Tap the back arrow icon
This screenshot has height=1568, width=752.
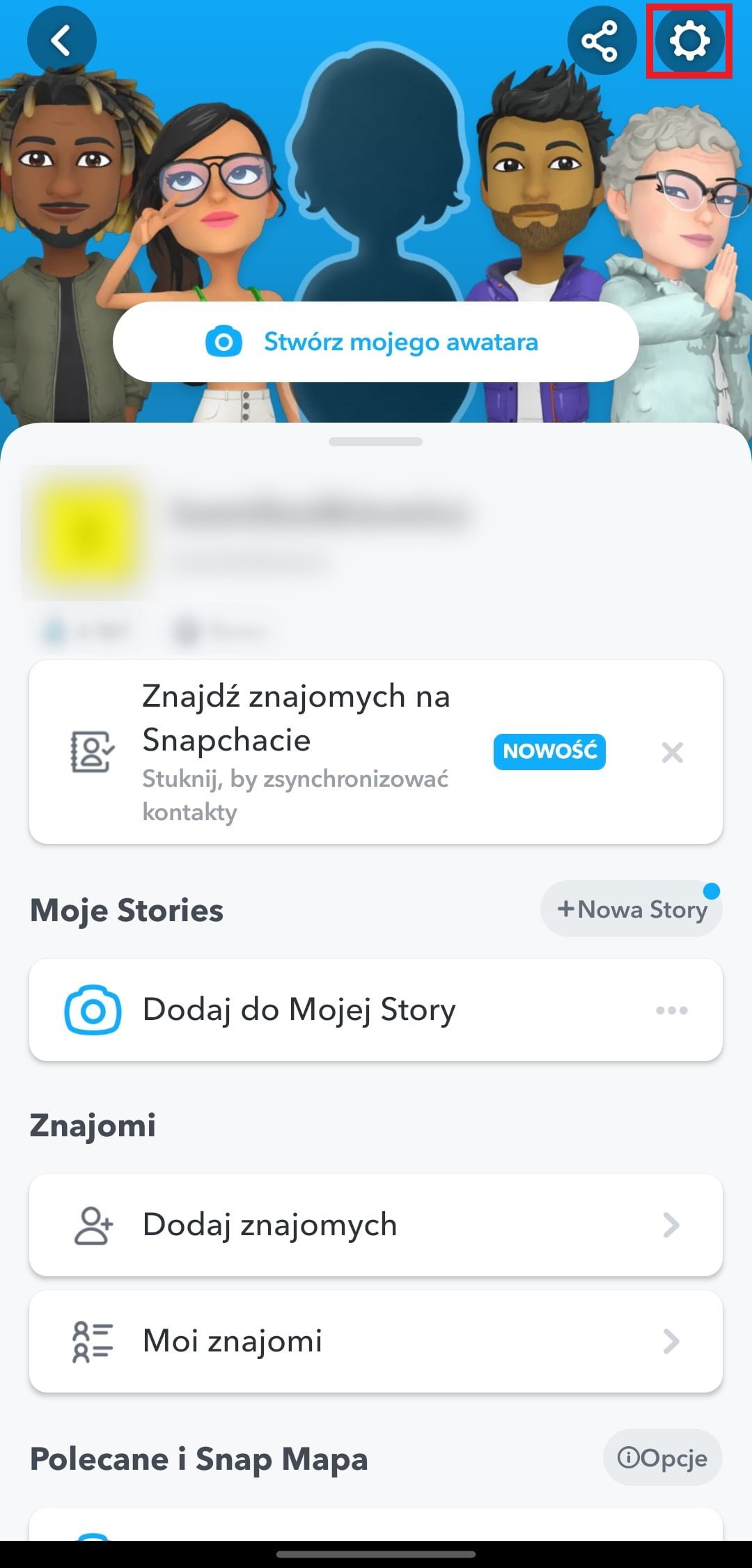coord(61,39)
